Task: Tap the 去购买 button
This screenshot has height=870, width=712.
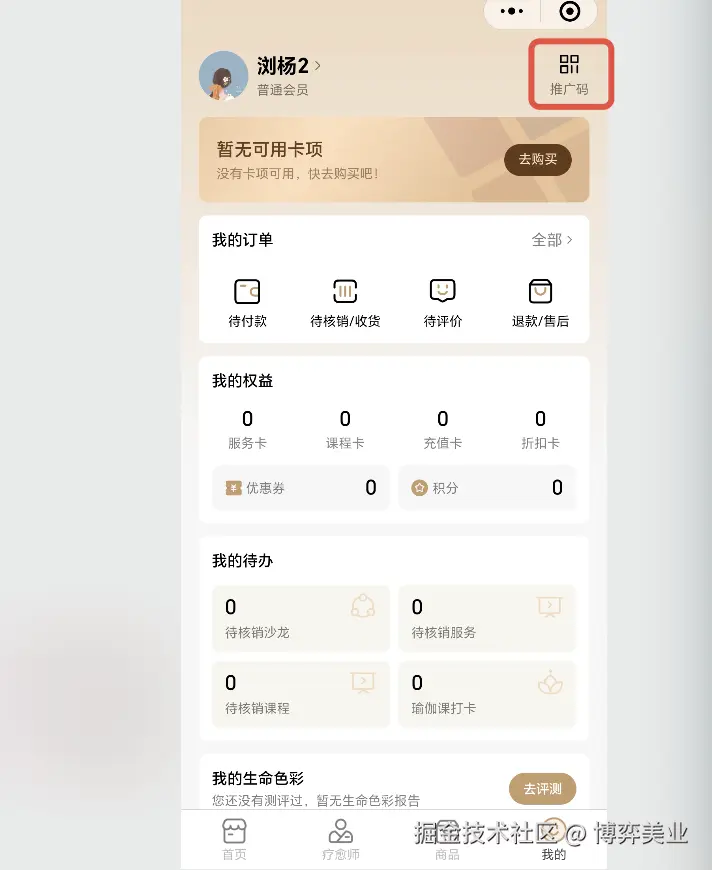Action: [537, 159]
